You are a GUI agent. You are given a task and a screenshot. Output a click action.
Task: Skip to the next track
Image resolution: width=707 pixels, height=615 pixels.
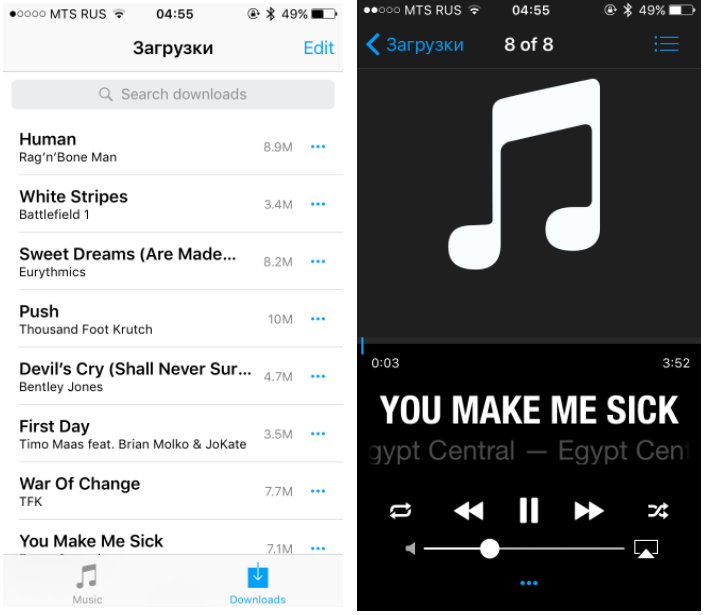pyautogui.click(x=589, y=511)
